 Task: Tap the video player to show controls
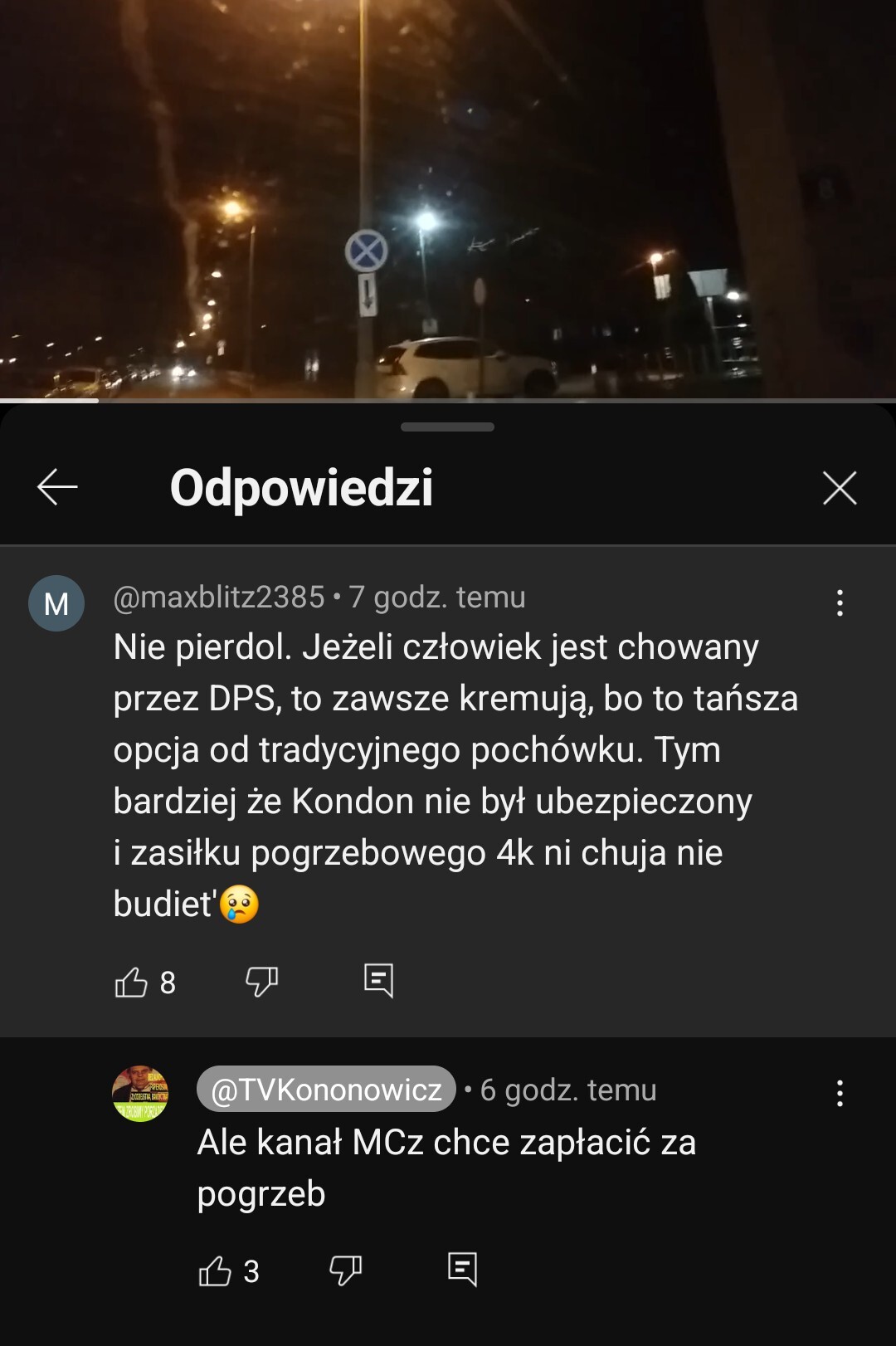click(x=448, y=199)
